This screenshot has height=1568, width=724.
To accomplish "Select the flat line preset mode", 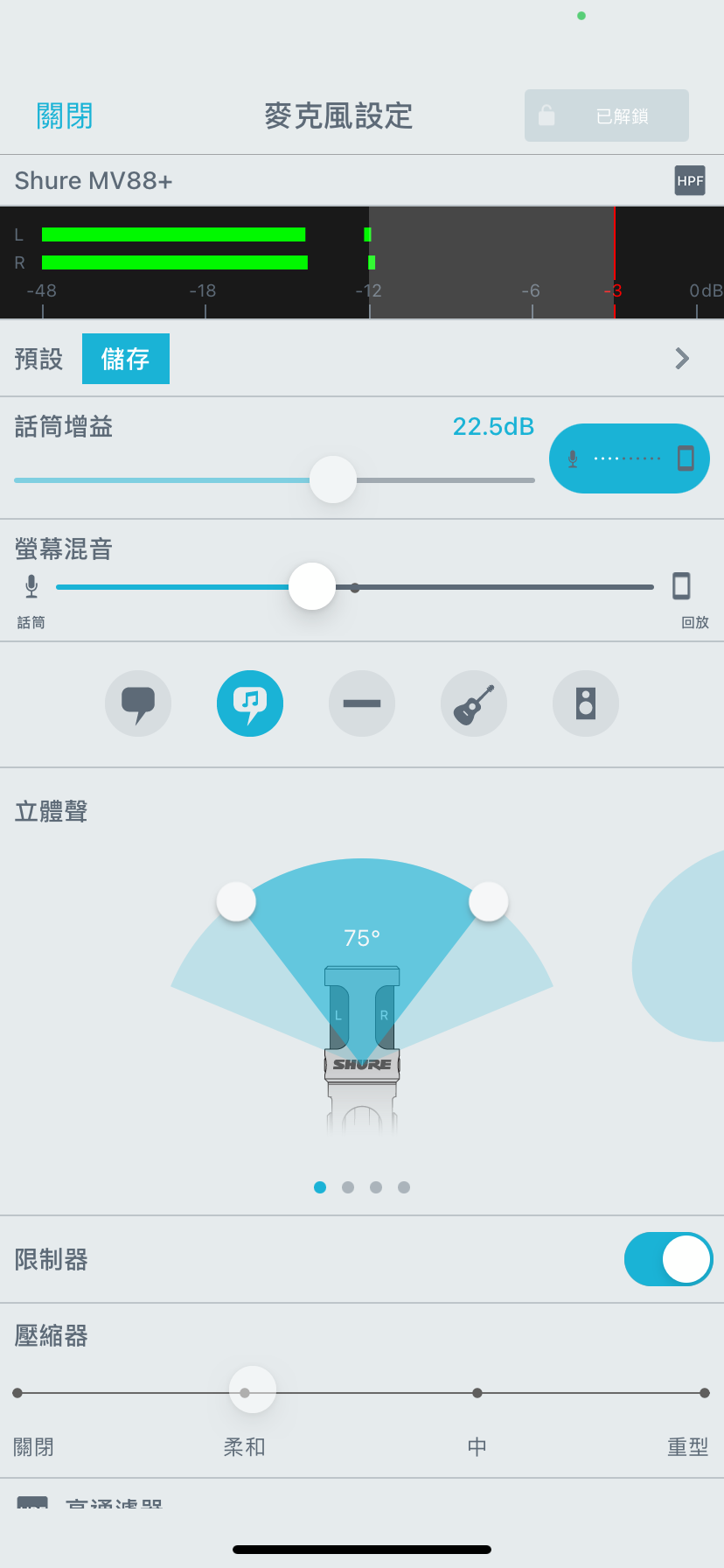I will pyautogui.click(x=362, y=703).
